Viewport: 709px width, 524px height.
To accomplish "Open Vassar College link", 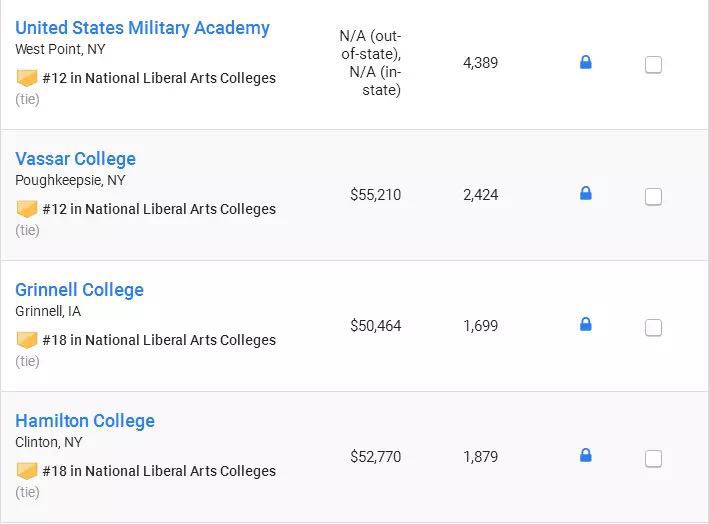I will 75,159.
